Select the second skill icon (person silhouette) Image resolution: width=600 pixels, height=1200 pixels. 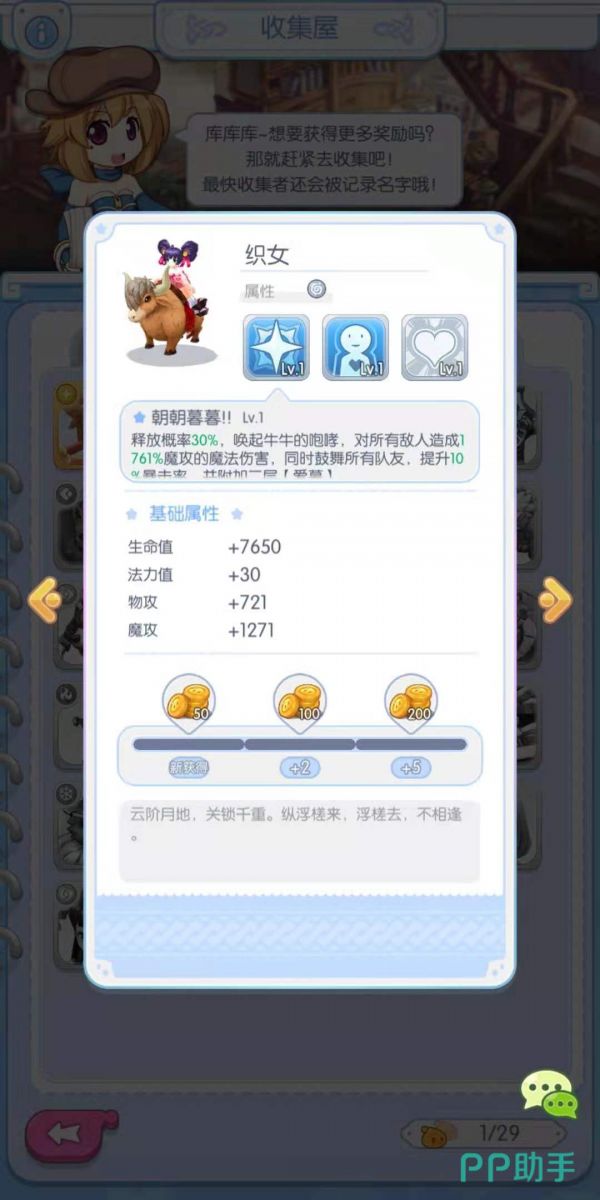click(355, 347)
